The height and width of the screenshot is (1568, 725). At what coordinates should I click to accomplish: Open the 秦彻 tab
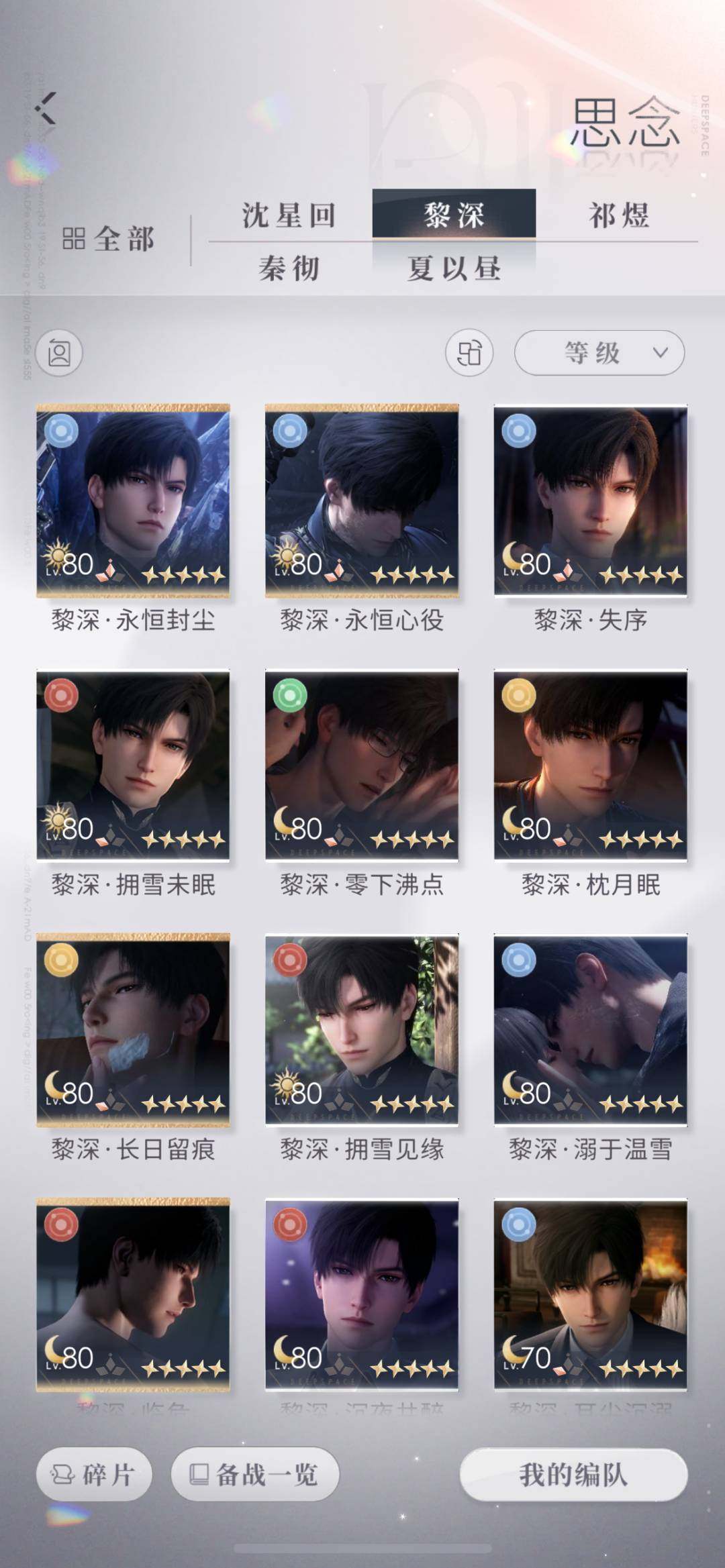pos(289,268)
